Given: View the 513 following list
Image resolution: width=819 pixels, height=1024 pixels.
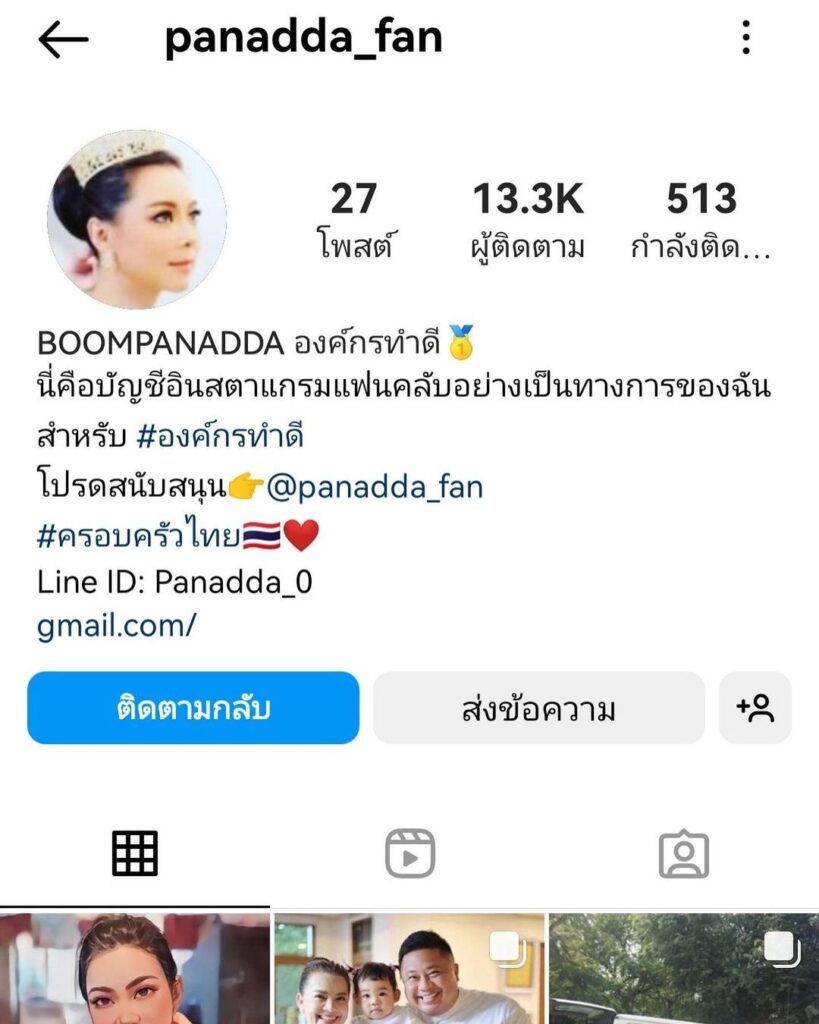Looking at the screenshot, I should 701,220.
